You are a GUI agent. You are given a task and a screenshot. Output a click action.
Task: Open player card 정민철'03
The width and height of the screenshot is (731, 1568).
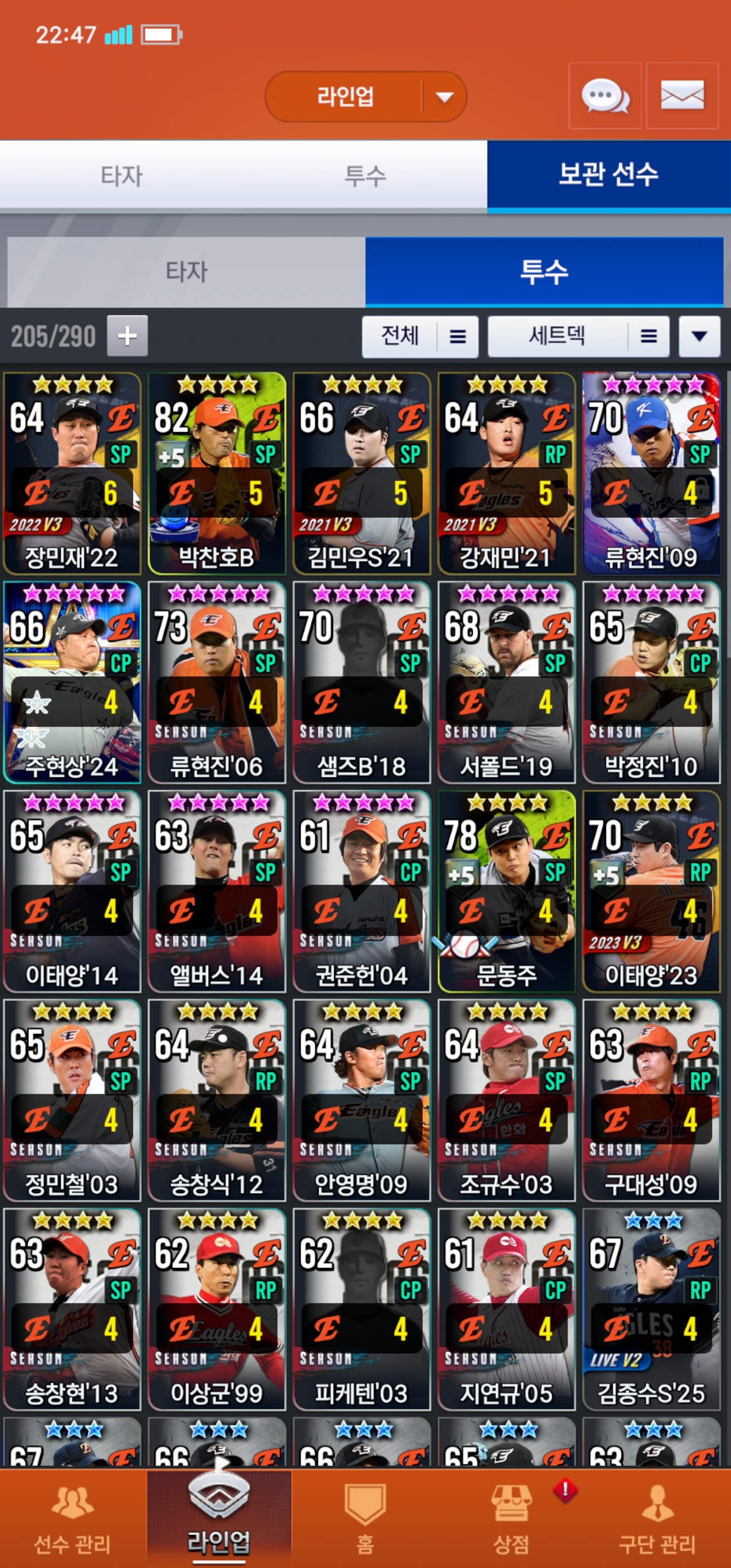72,1100
